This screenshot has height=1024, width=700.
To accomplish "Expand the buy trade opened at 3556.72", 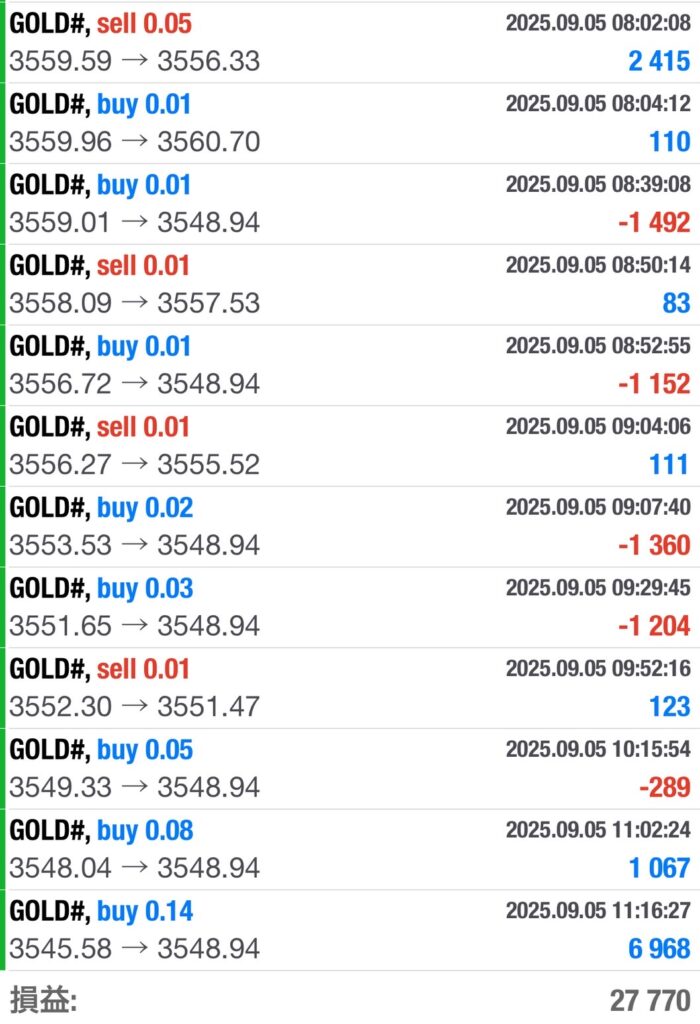I will [x=350, y=365].
